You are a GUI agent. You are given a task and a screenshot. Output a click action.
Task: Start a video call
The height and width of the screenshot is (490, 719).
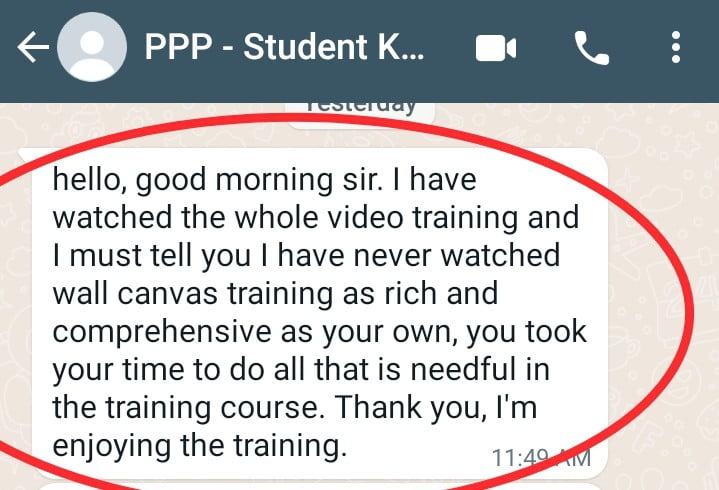(x=496, y=48)
